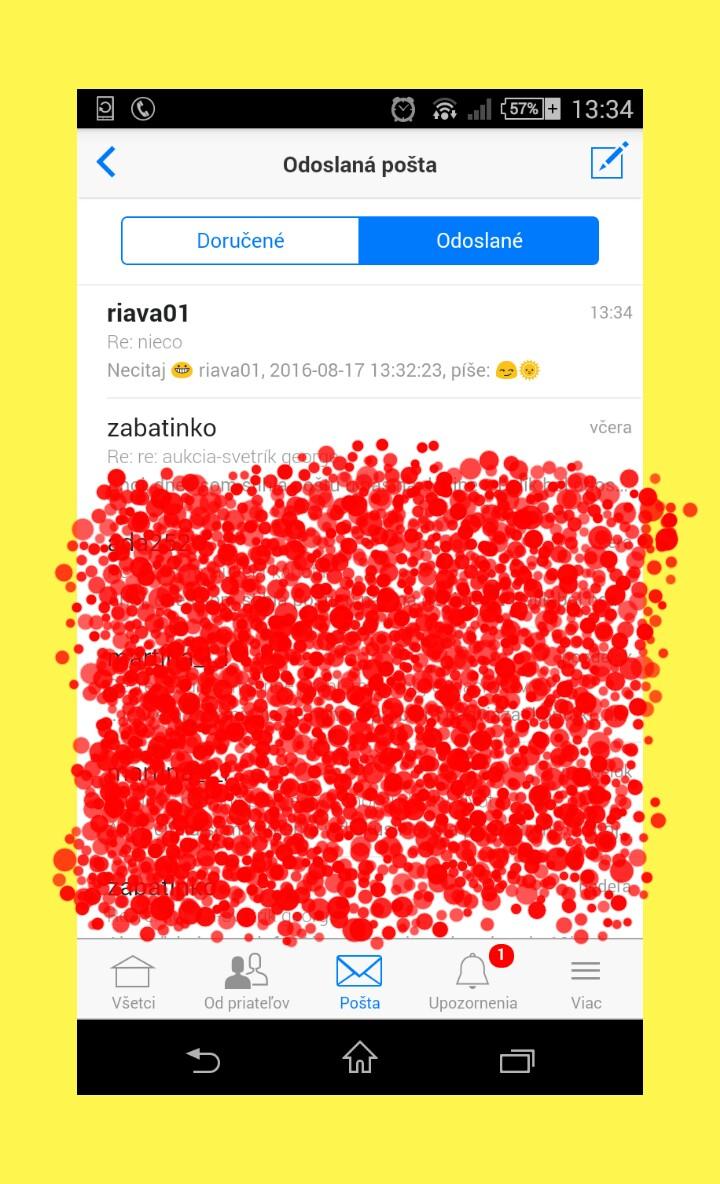Open the Viac menu
Viewport: 720px width, 1184px height.
tap(586, 981)
